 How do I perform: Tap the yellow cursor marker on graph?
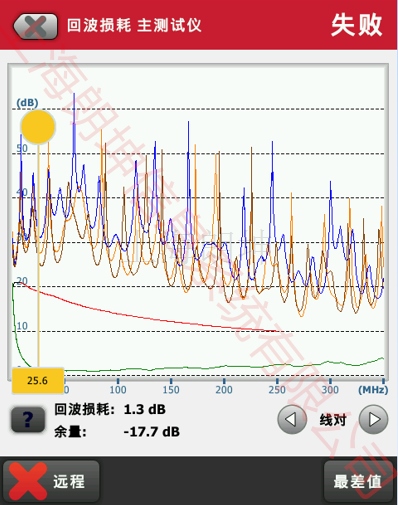38,127
